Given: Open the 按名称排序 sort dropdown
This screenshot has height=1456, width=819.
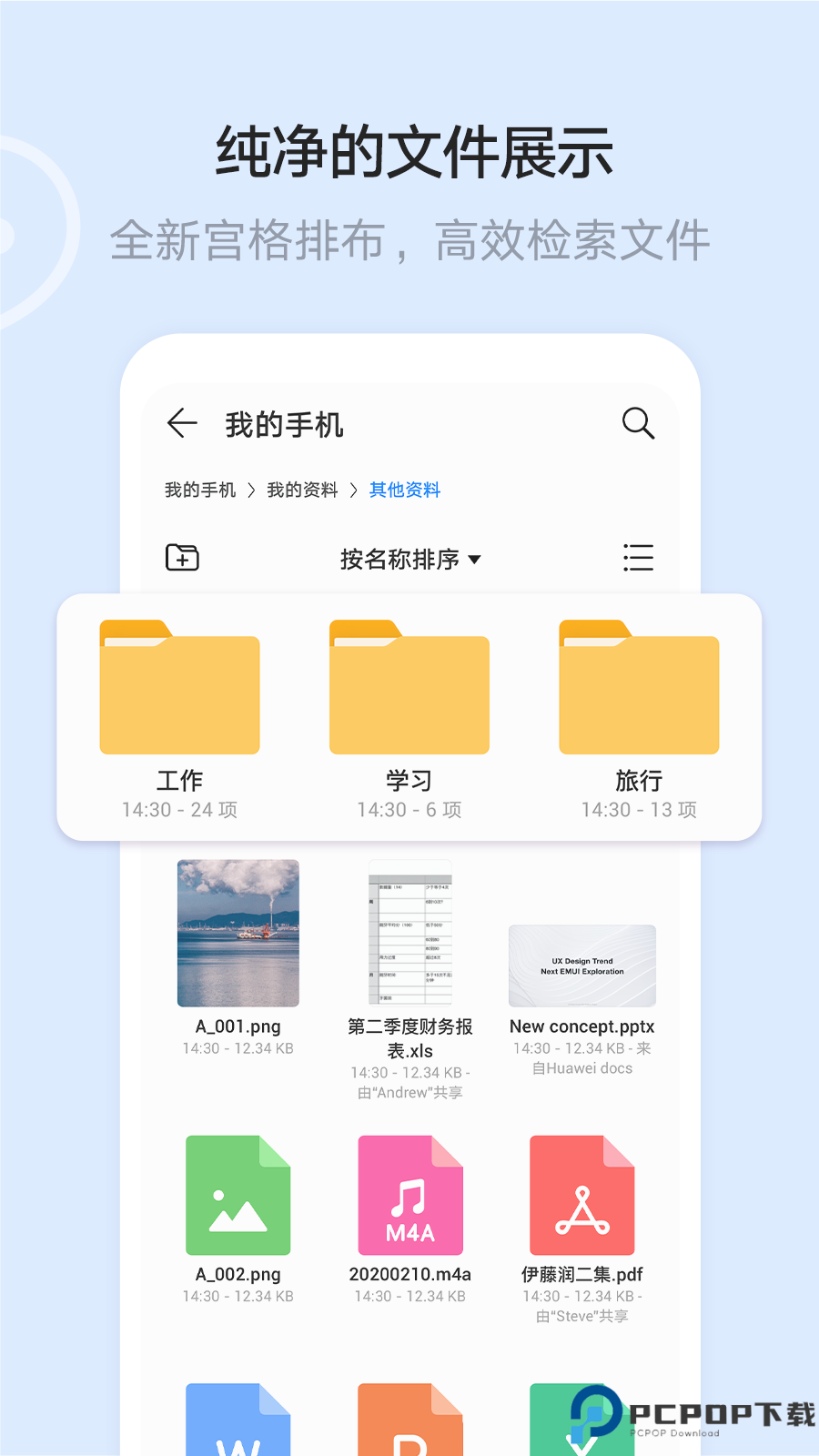Looking at the screenshot, I should click(x=400, y=560).
